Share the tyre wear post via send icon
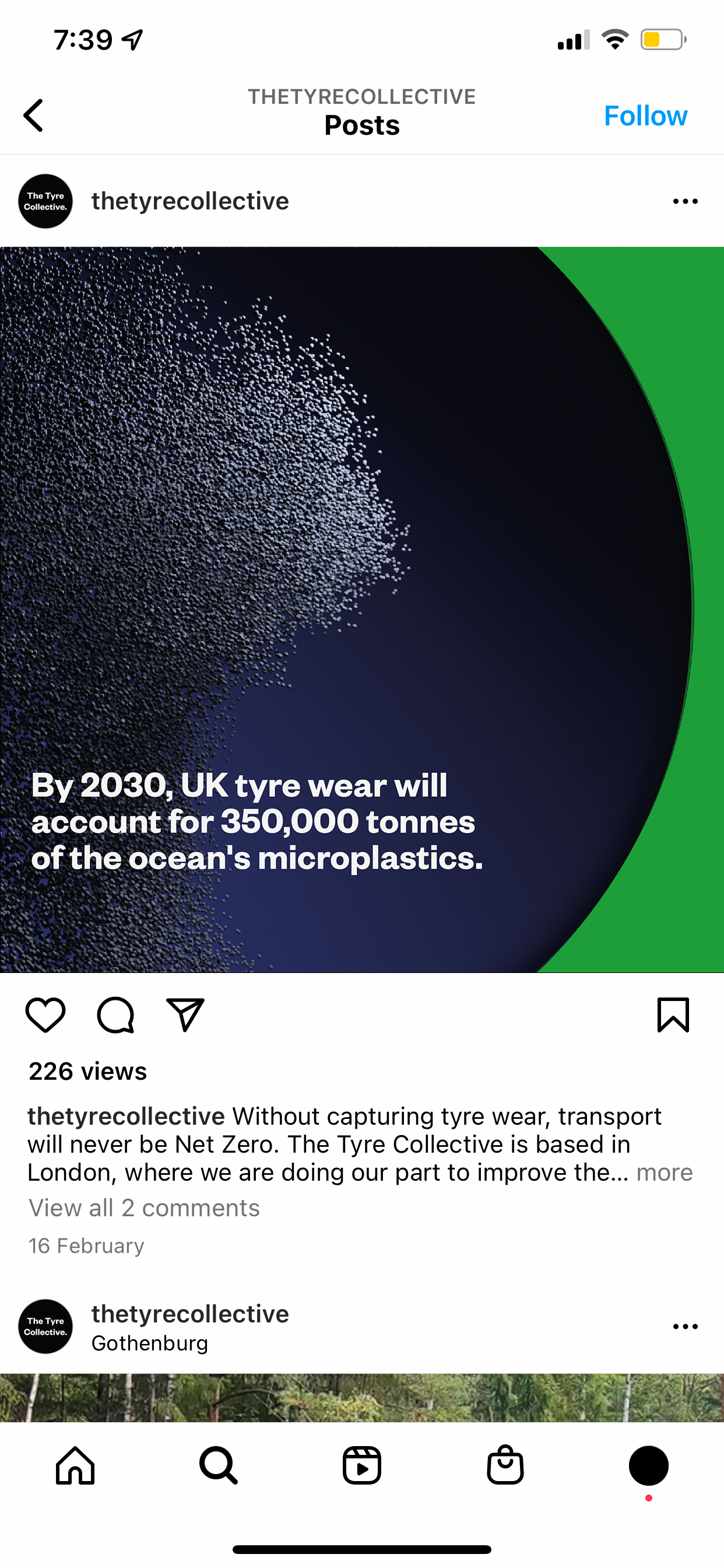724x1568 pixels. tap(185, 1014)
